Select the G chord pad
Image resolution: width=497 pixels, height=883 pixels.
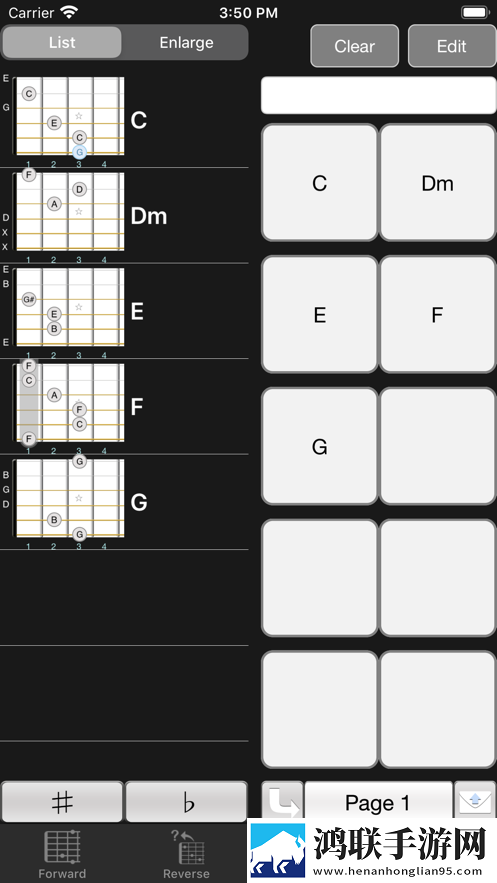[320, 447]
